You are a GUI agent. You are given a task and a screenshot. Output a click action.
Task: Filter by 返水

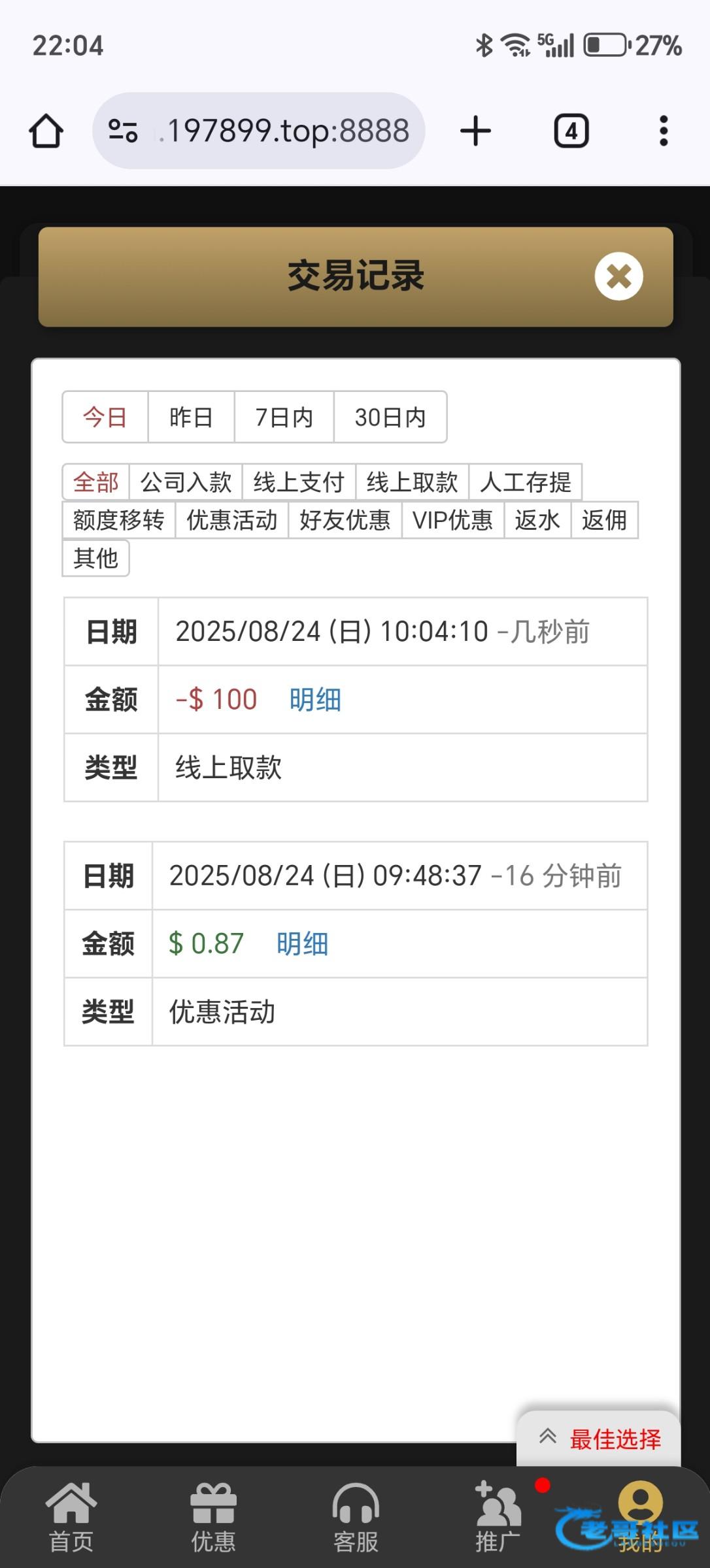click(x=537, y=520)
